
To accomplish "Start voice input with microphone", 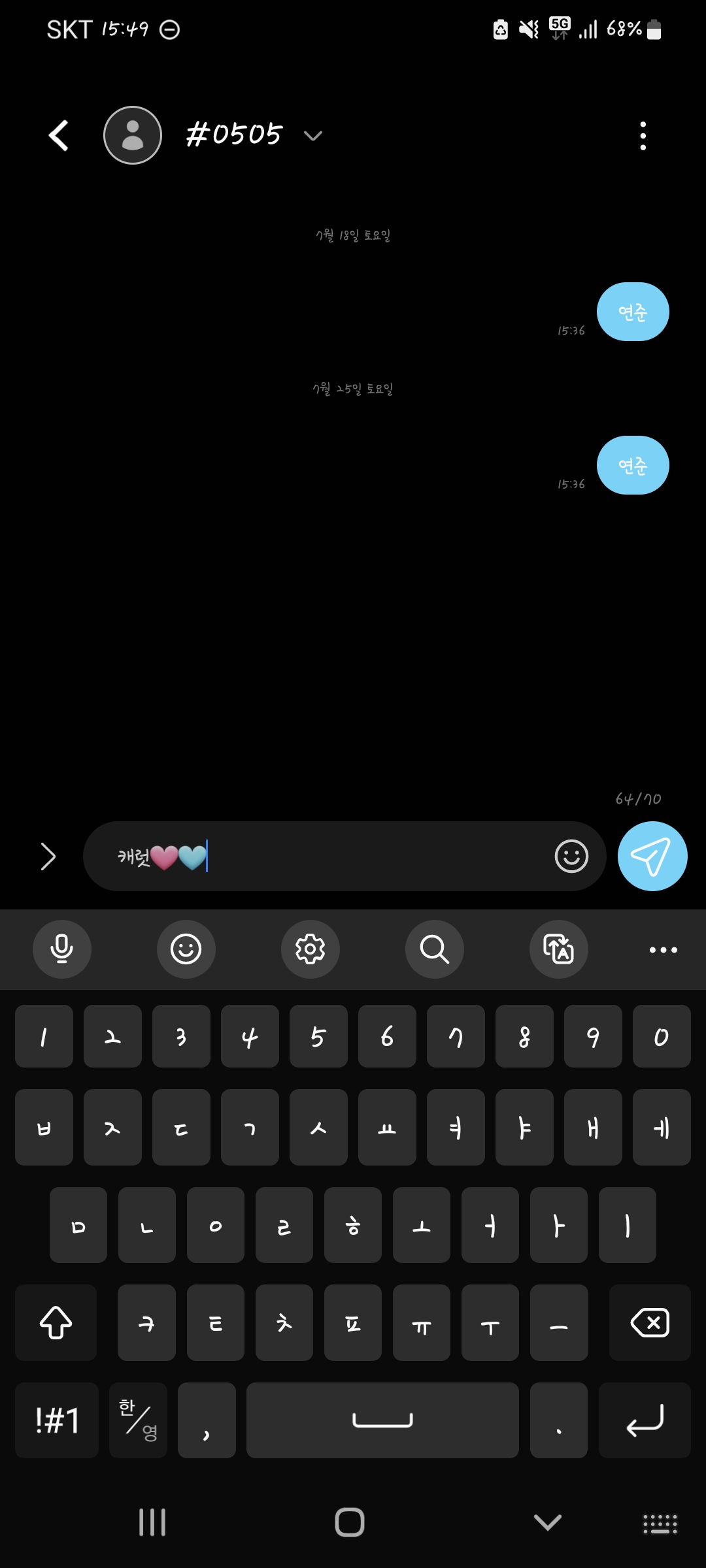I will point(62,949).
